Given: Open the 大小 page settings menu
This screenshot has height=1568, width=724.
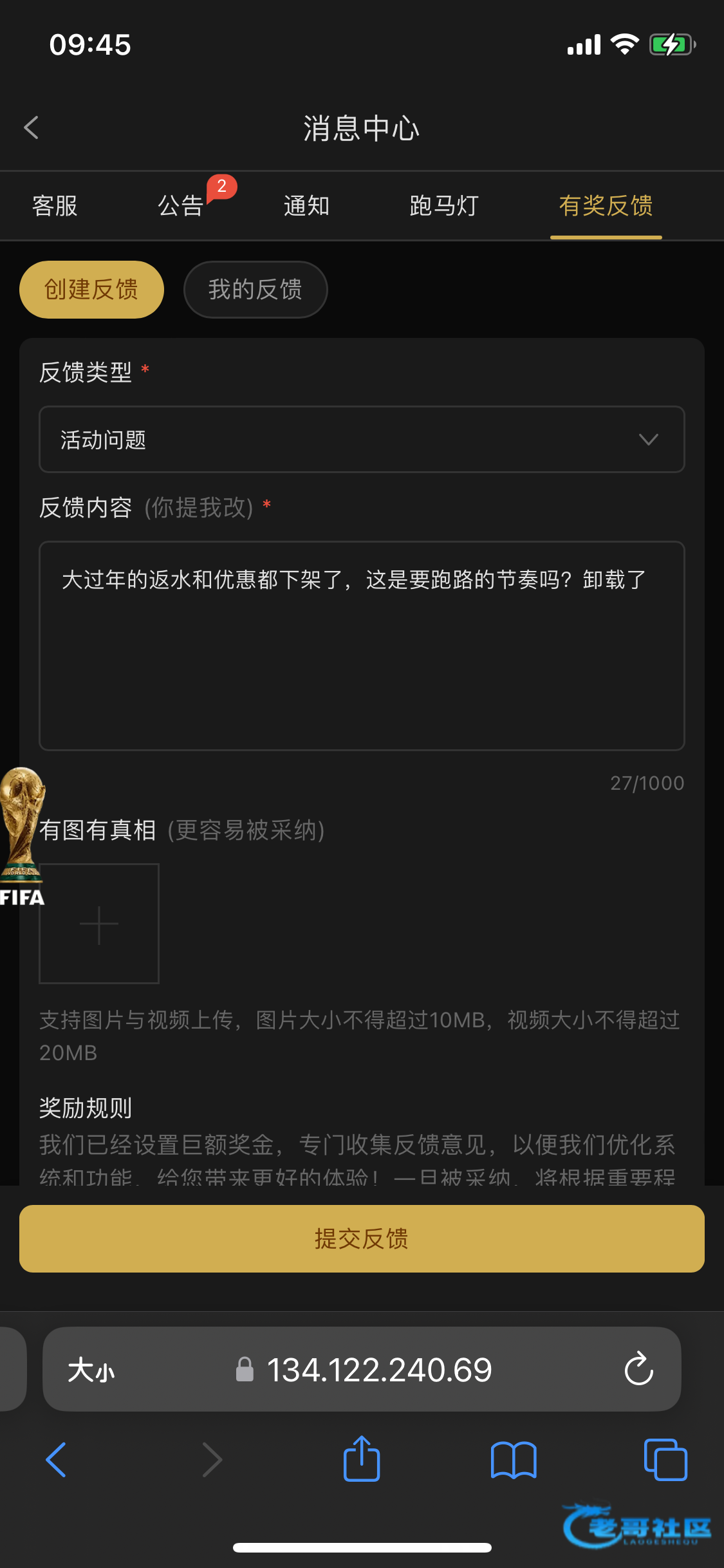Looking at the screenshot, I should [91, 1370].
